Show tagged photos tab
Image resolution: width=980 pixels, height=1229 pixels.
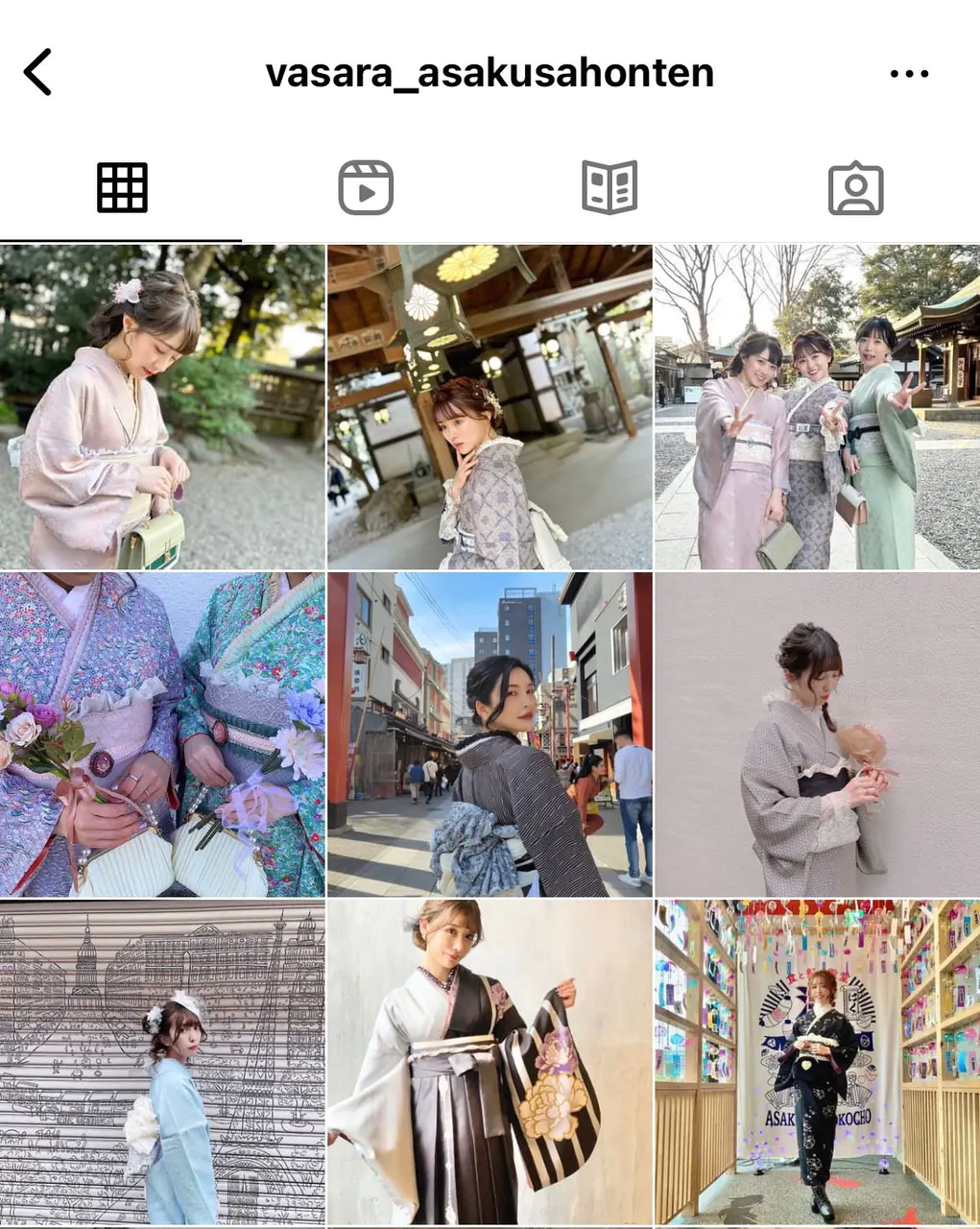(x=855, y=188)
